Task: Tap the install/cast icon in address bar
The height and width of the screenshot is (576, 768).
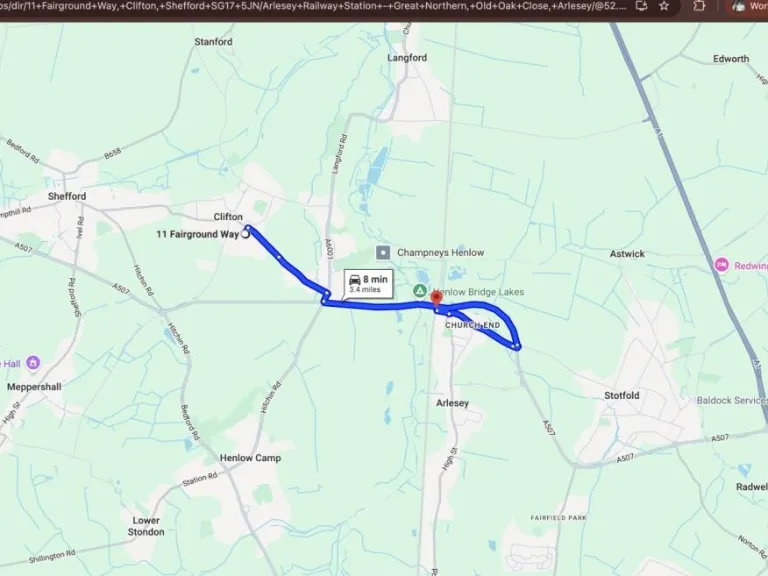Action: click(x=640, y=6)
